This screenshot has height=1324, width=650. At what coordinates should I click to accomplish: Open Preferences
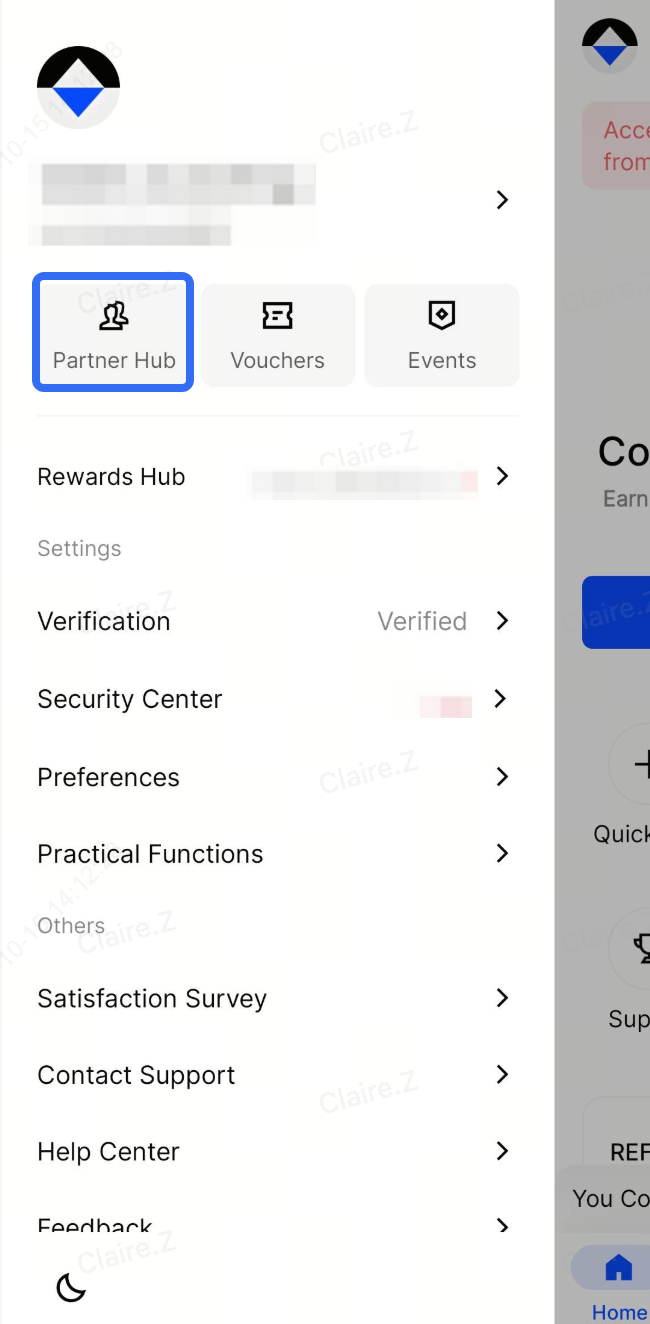pyautogui.click(x=275, y=777)
